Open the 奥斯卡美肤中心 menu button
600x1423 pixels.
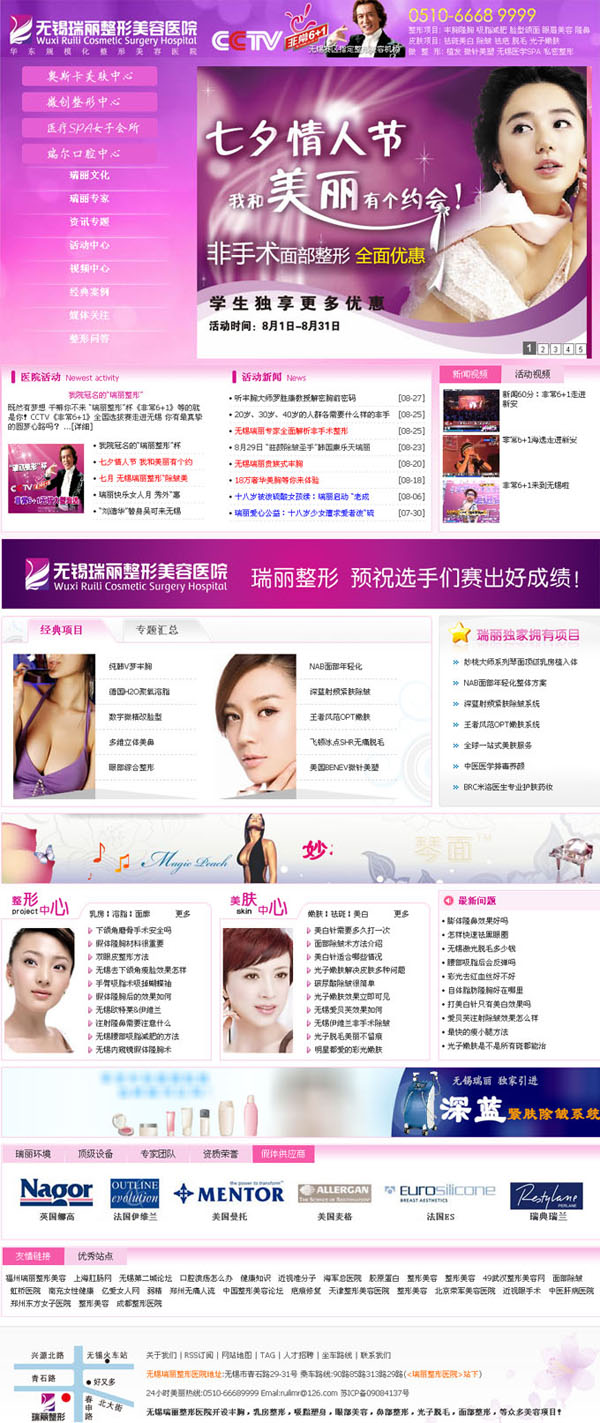(x=89, y=77)
